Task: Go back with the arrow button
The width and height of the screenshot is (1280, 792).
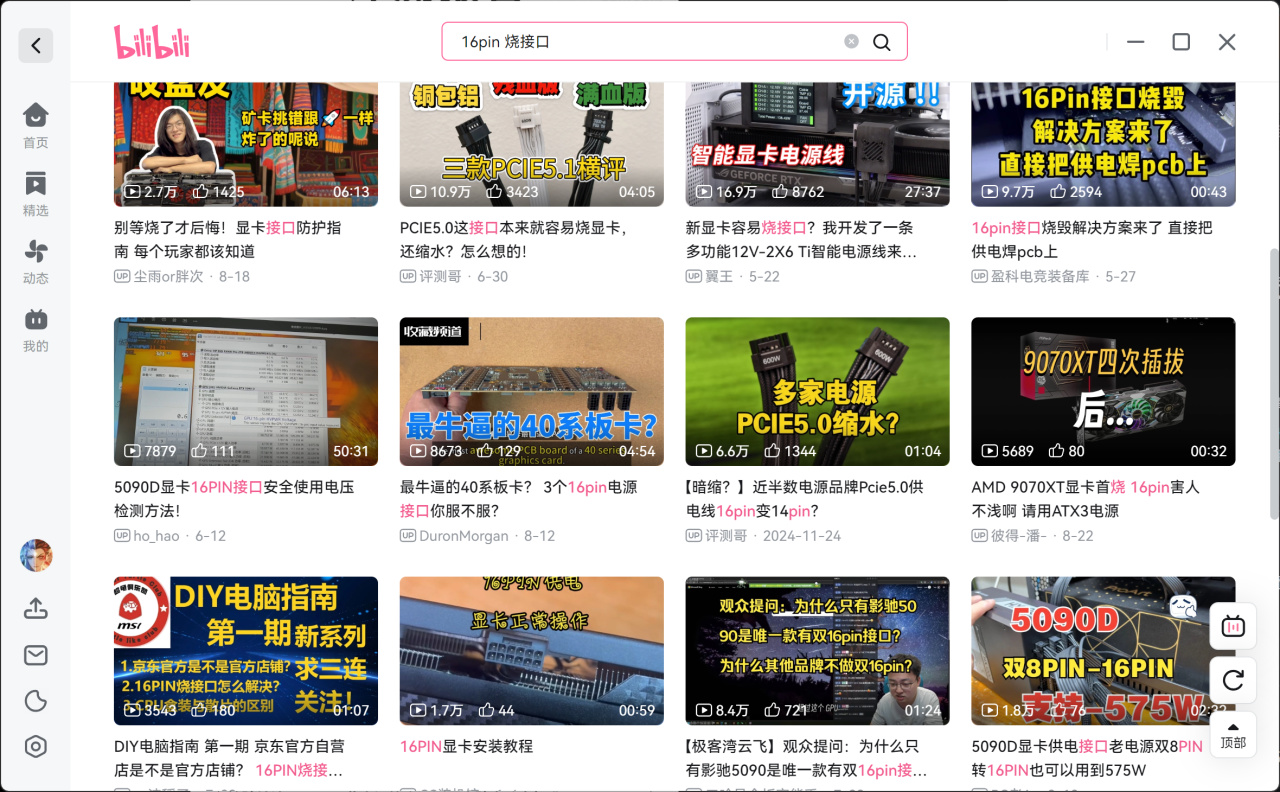Action: [x=36, y=45]
